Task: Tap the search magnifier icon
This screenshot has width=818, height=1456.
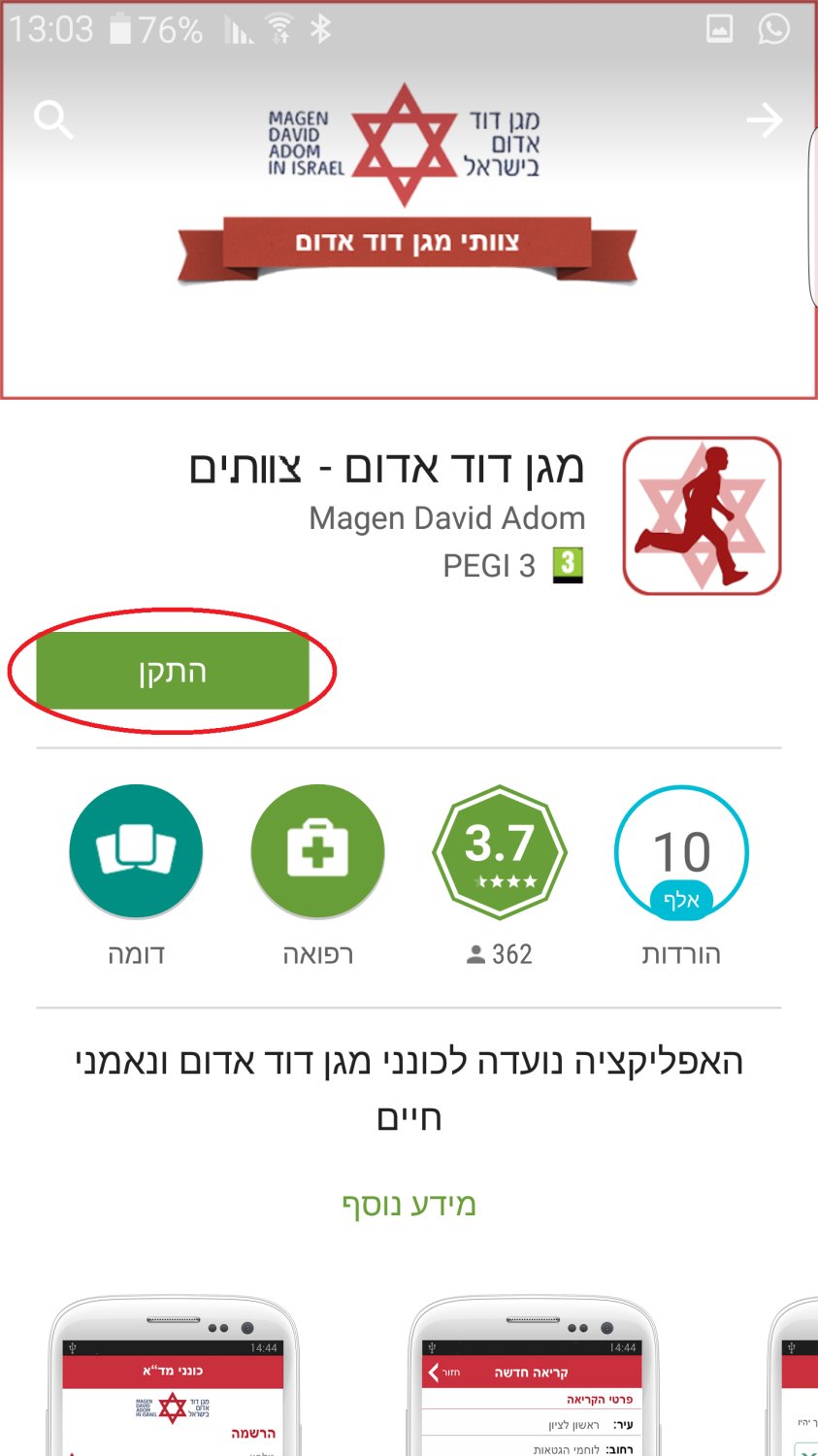Action: point(53,120)
